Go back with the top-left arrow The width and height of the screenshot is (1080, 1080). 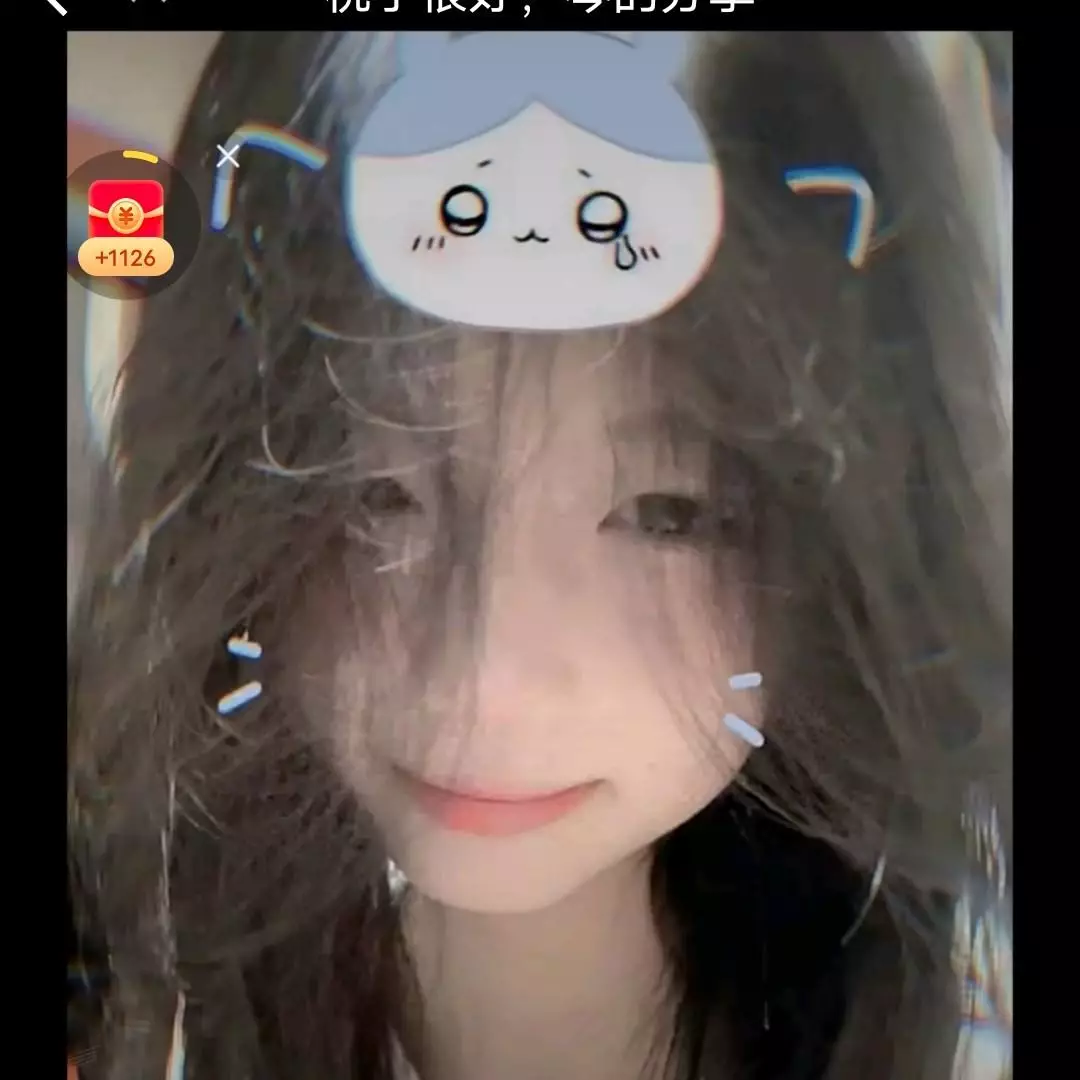(58, 5)
